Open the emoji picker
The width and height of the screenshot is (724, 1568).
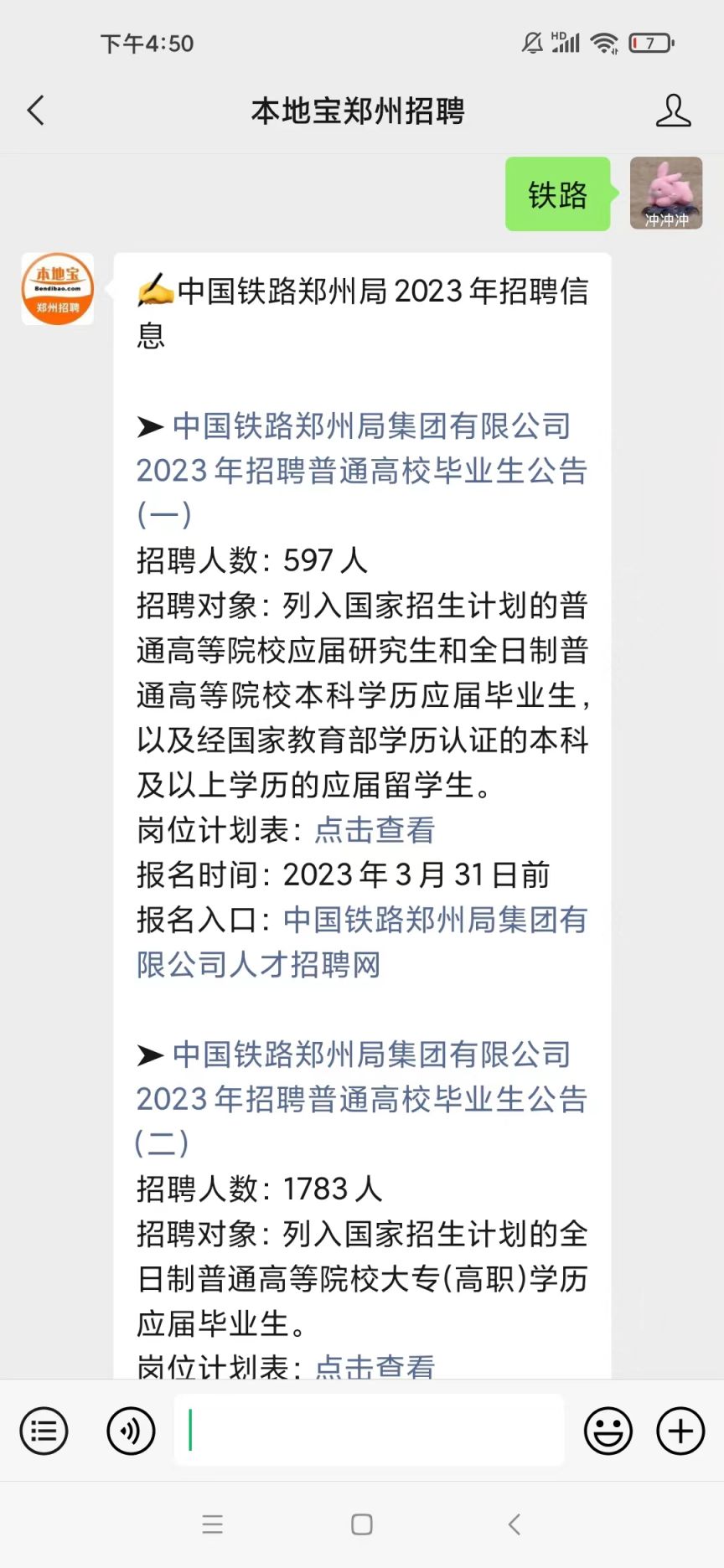608,1431
